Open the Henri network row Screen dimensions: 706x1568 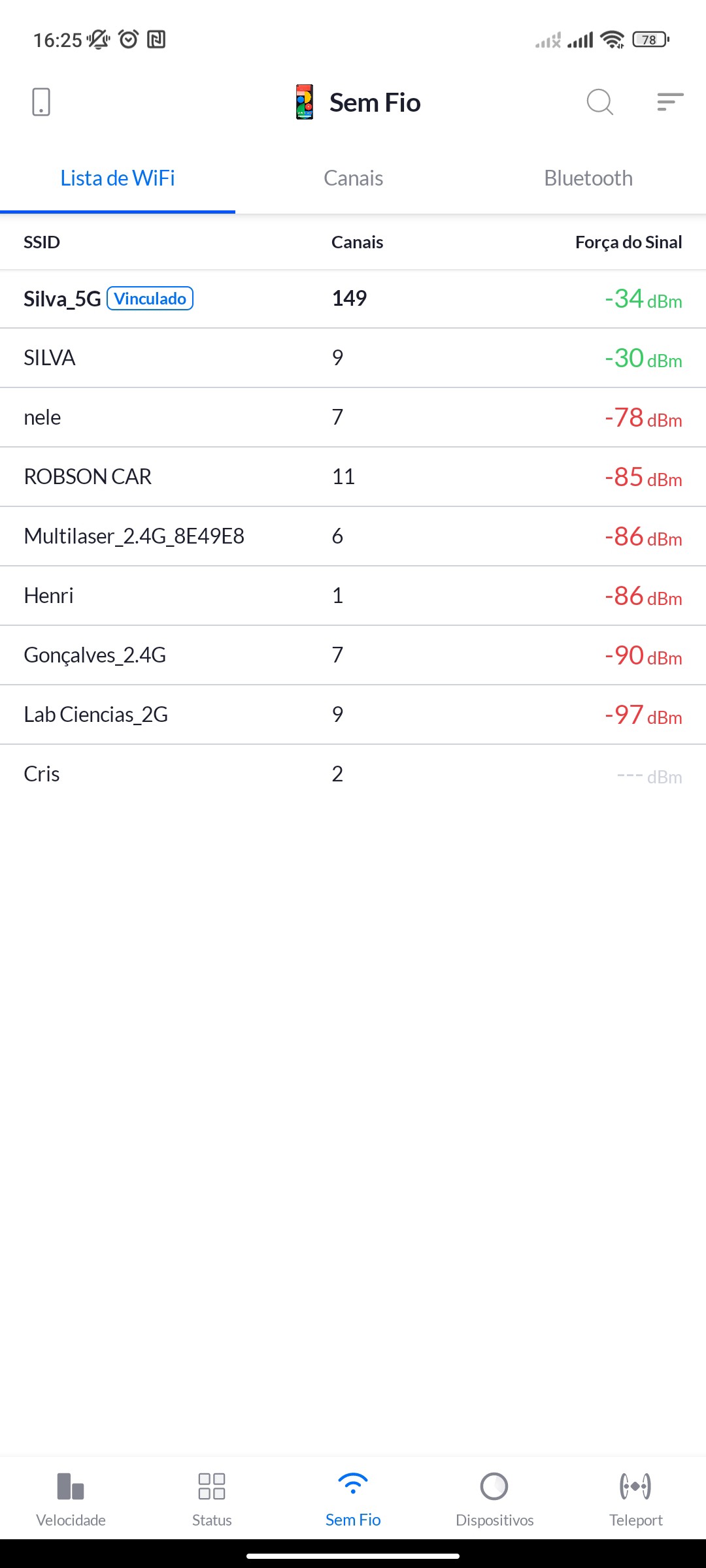(353, 596)
